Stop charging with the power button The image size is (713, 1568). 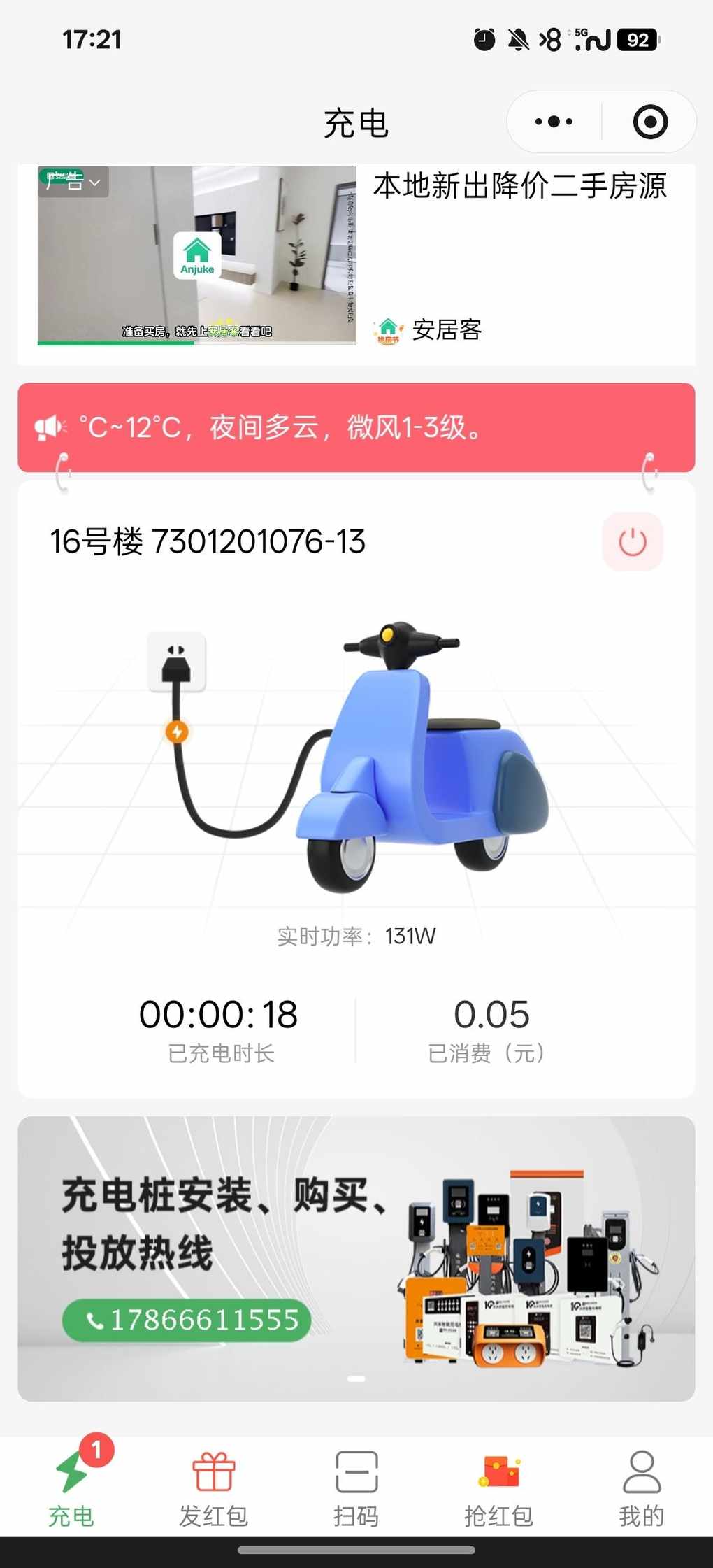tap(632, 542)
